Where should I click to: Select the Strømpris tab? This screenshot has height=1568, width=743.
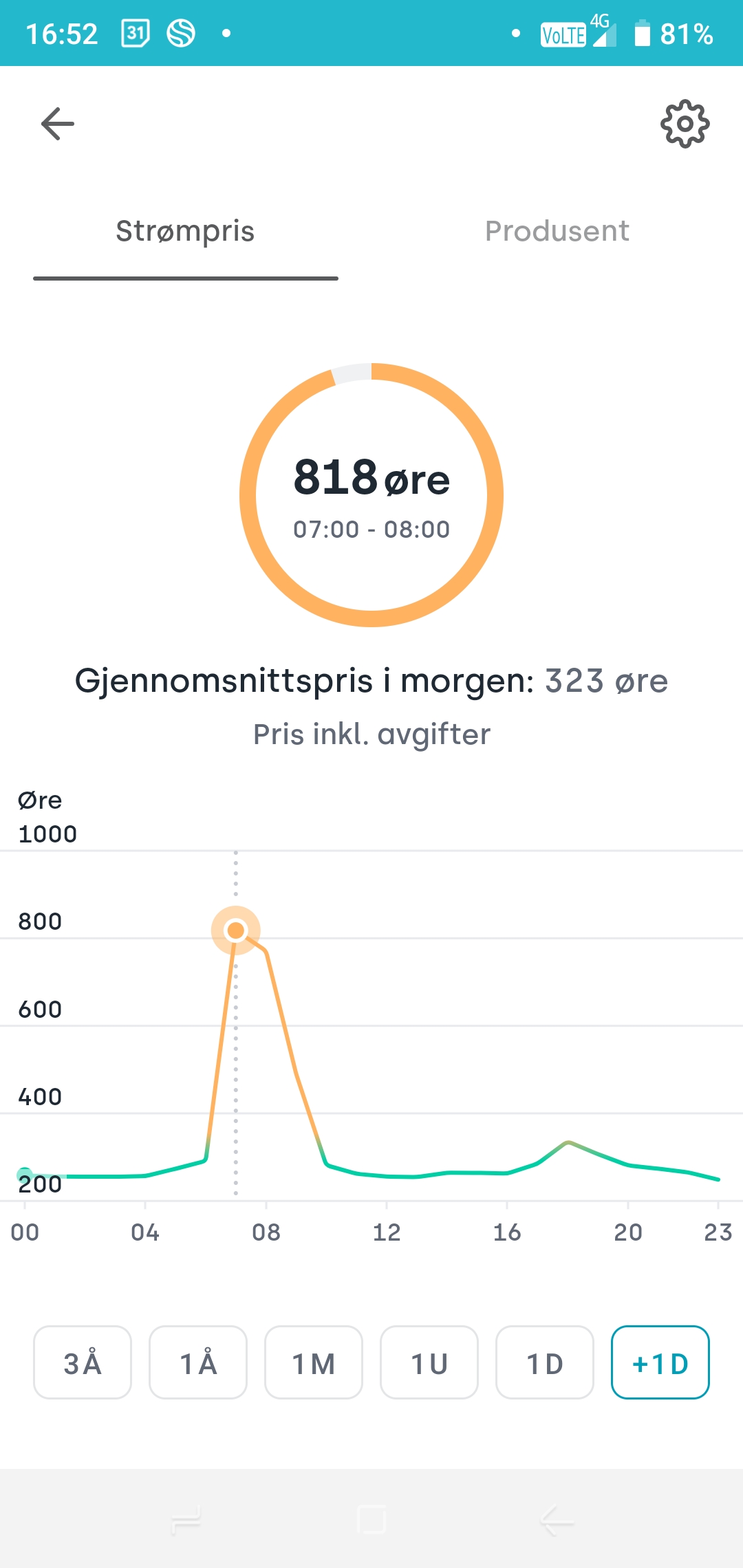pyautogui.click(x=186, y=231)
